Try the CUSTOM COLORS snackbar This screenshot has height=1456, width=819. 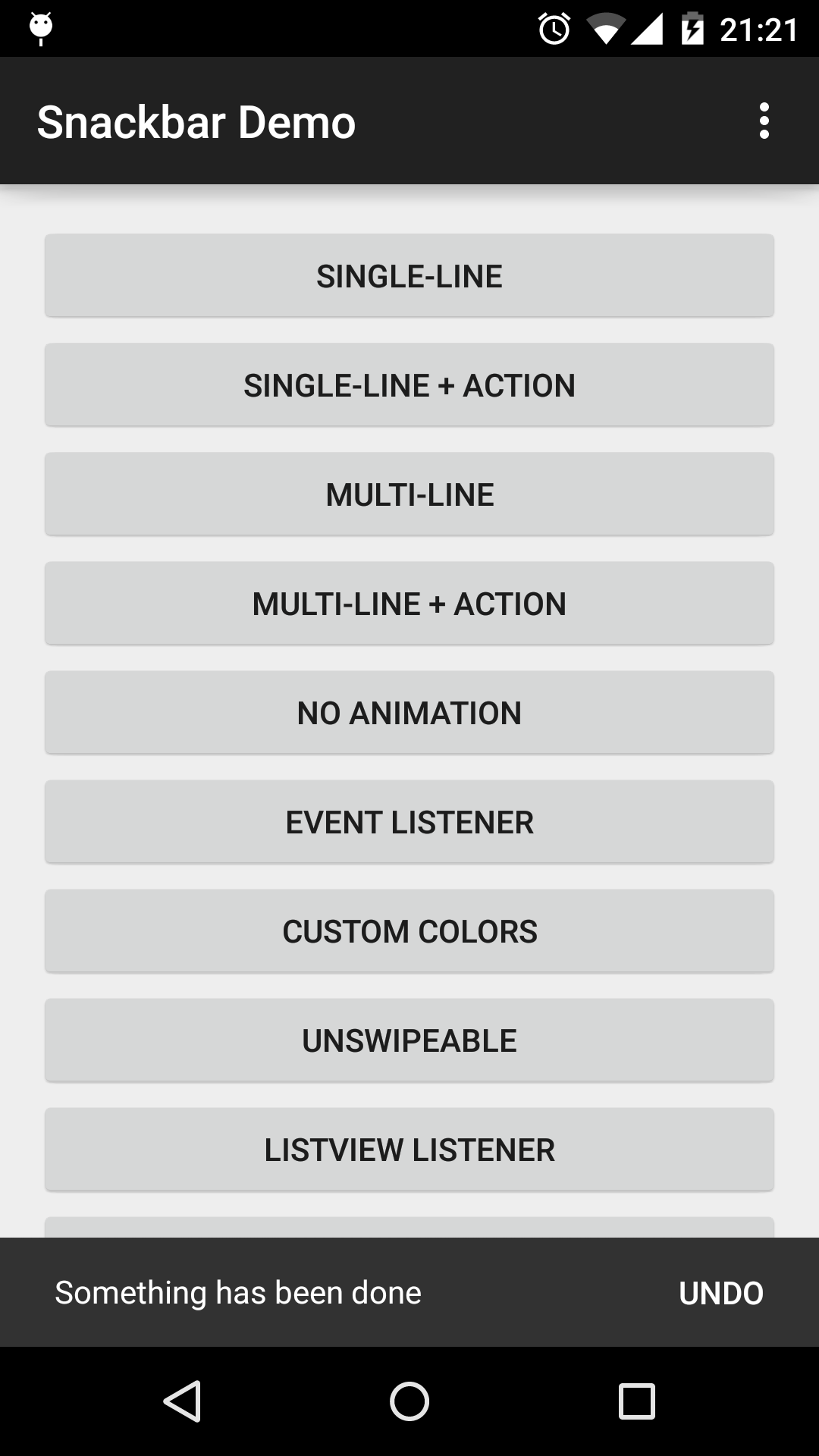(409, 931)
